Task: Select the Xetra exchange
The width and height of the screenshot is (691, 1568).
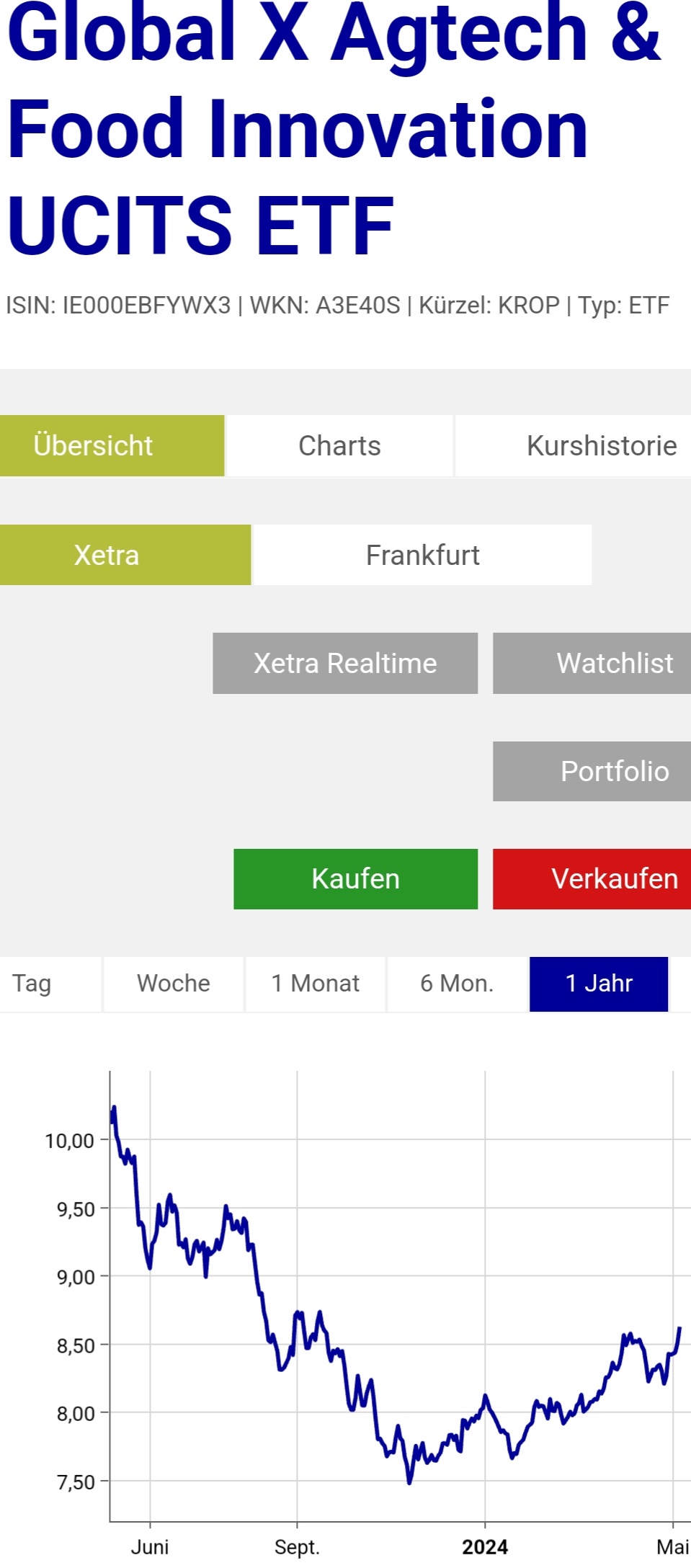Action: point(125,555)
